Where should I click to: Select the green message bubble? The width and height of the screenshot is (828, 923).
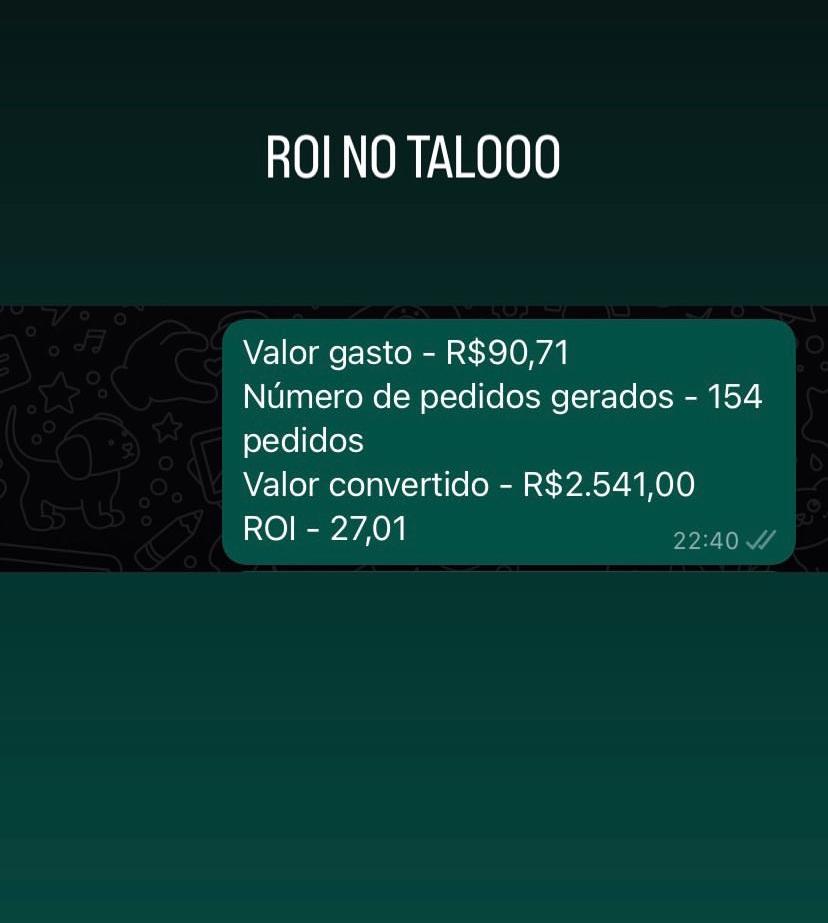pyautogui.click(x=510, y=440)
